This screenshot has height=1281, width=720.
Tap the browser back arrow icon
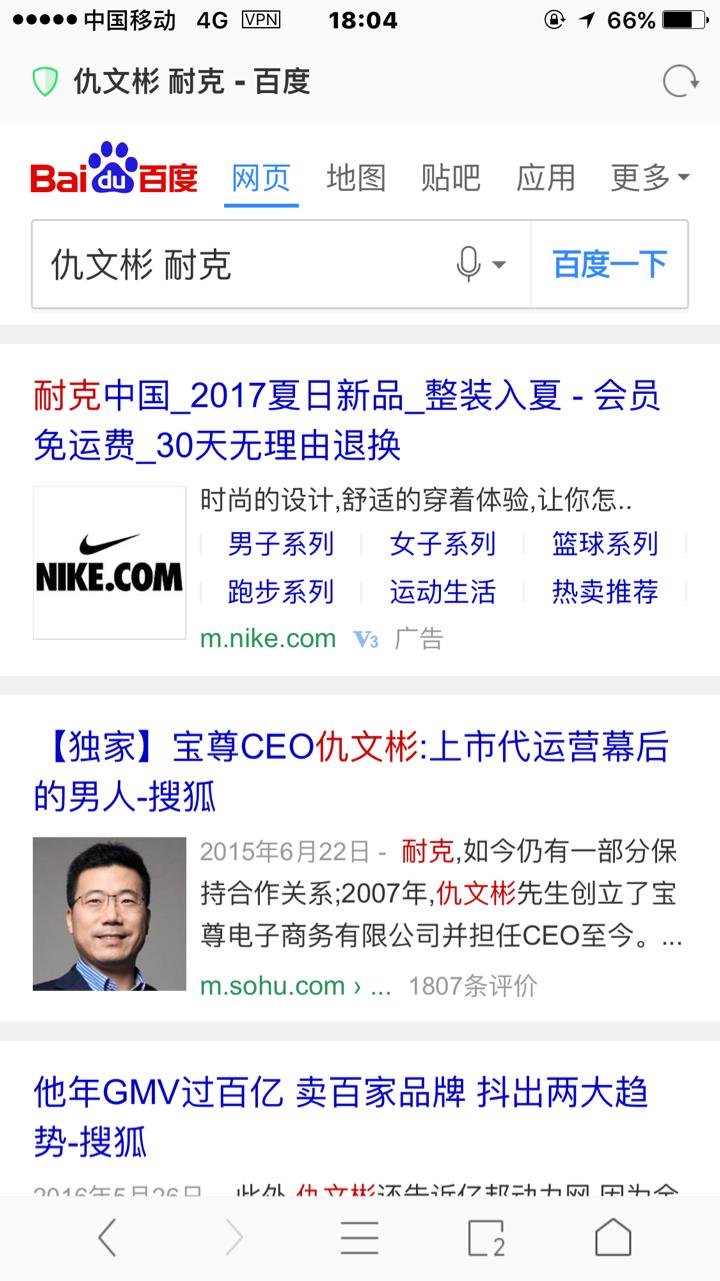(x=108, y=1237)
